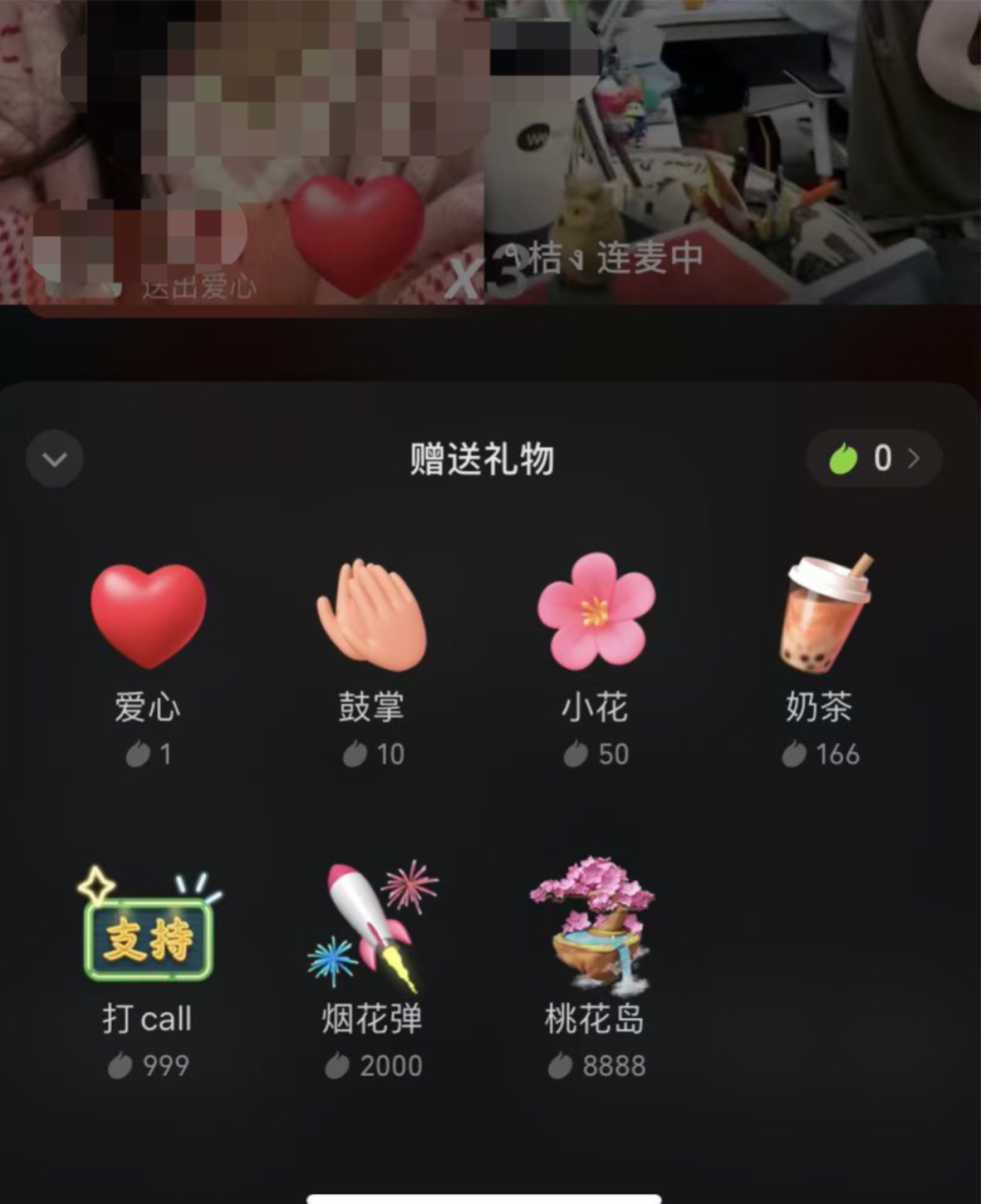Open the coin balance recharge page
Image resolution: width=981 pixels, height=1204 pixels.
pyautogui.click(x=874, y=459)
